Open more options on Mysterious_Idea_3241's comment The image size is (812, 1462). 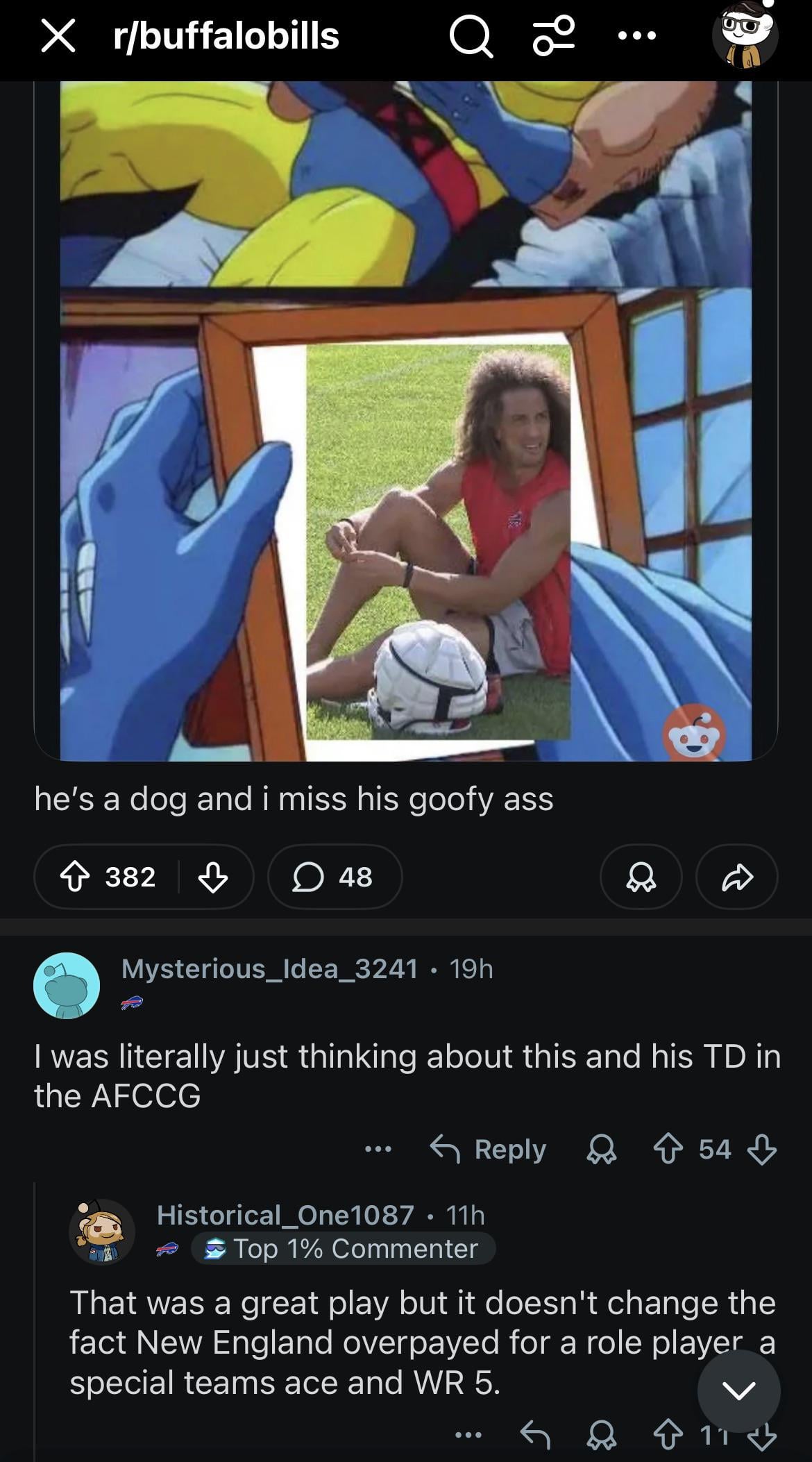coord(378,1150)
